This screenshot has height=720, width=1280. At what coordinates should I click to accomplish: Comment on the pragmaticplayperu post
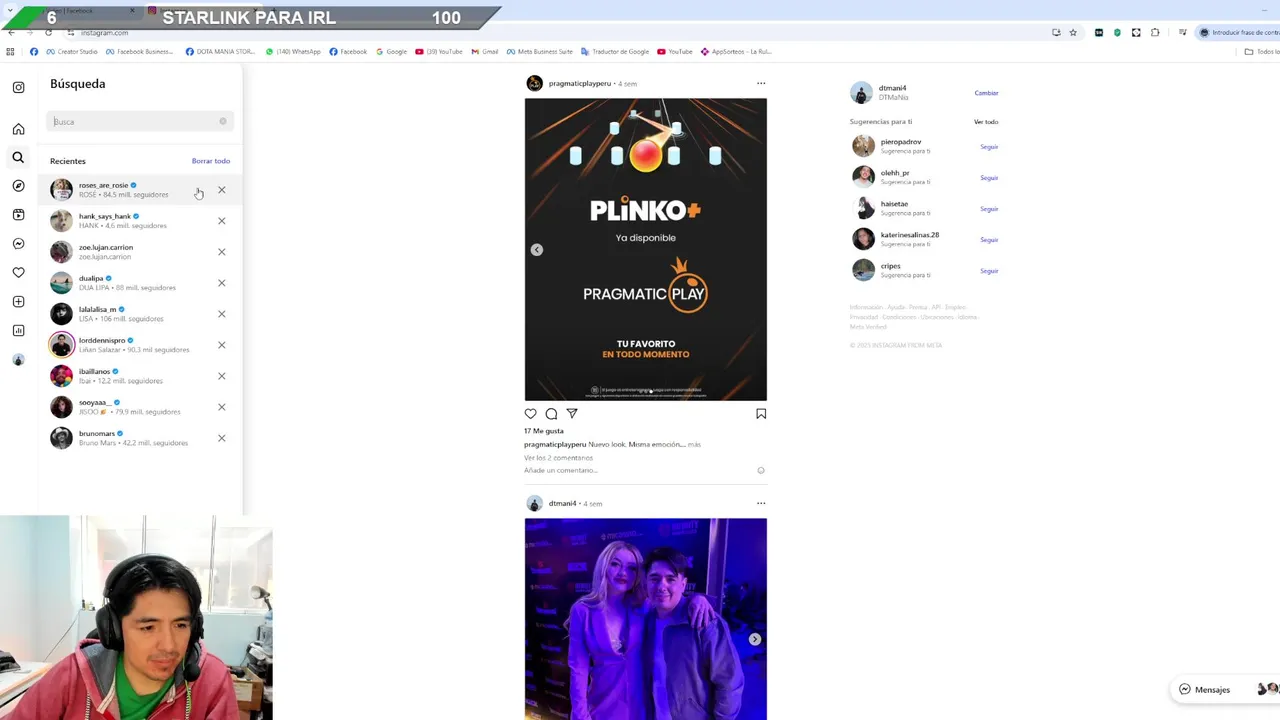(x=551, y=413)
